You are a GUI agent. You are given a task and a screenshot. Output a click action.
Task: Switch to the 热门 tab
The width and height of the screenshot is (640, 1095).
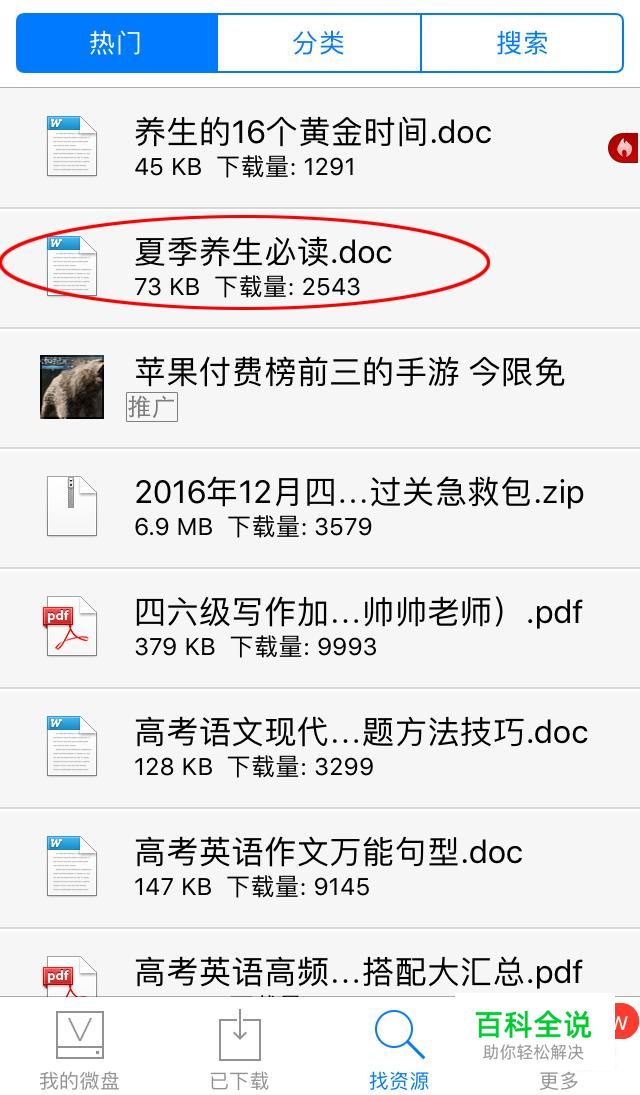click(x=117, y=43)
